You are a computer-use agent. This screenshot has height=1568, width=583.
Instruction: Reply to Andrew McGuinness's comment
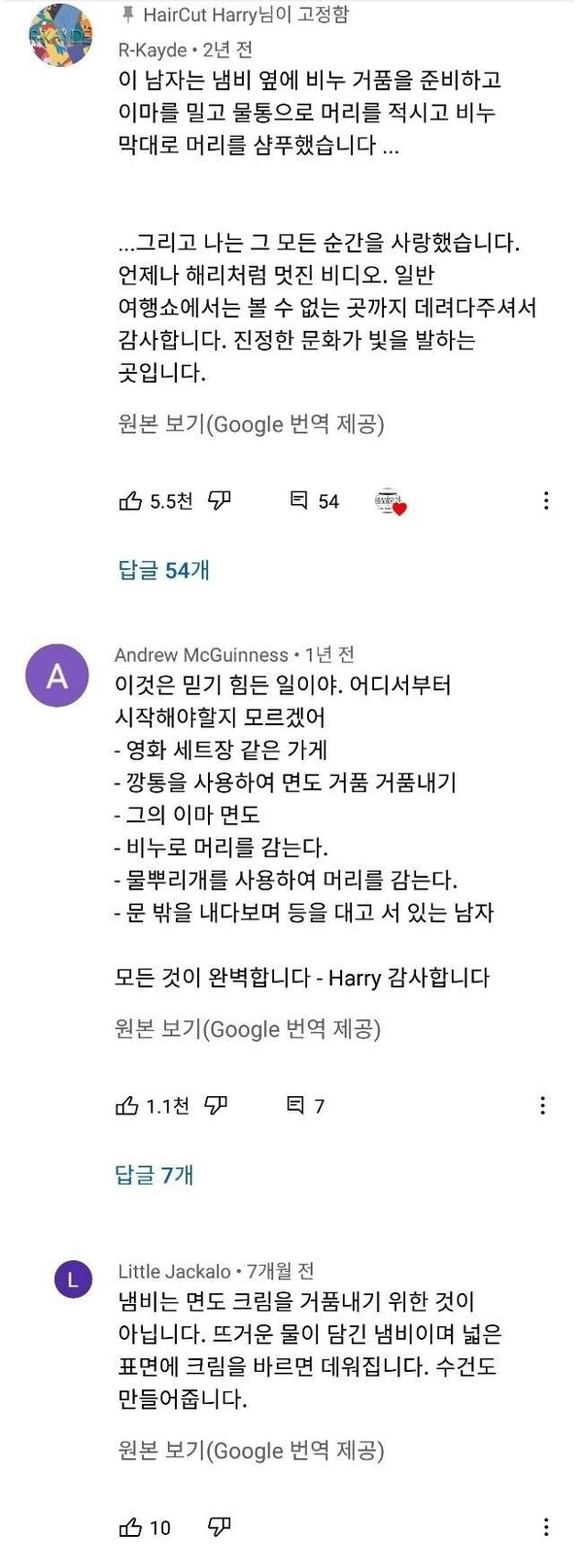pos(295,1106)
